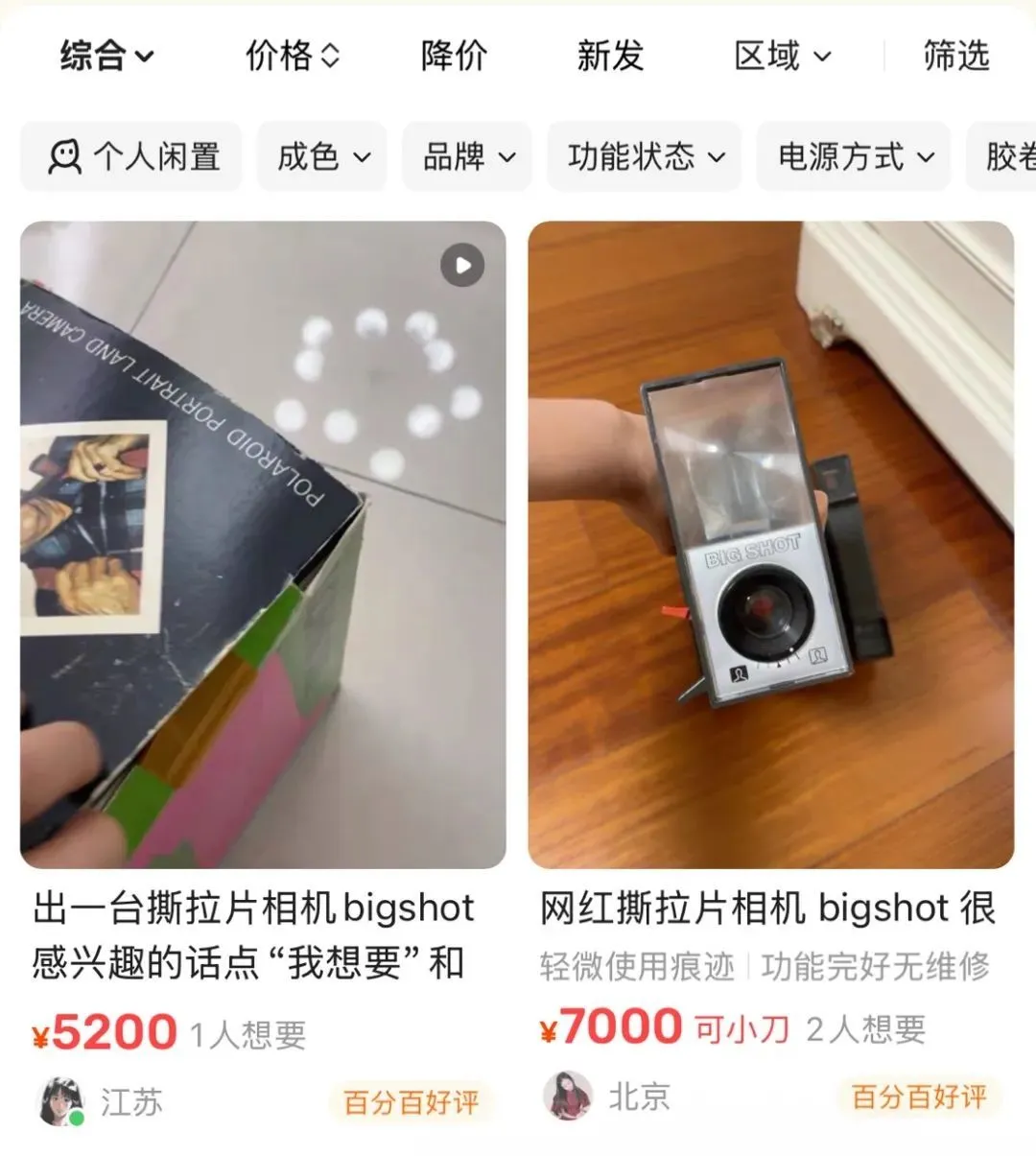This screenshot has height=1156, width=1036.
Task: Expand the 功能状态 filter
Action: point(645,156)
